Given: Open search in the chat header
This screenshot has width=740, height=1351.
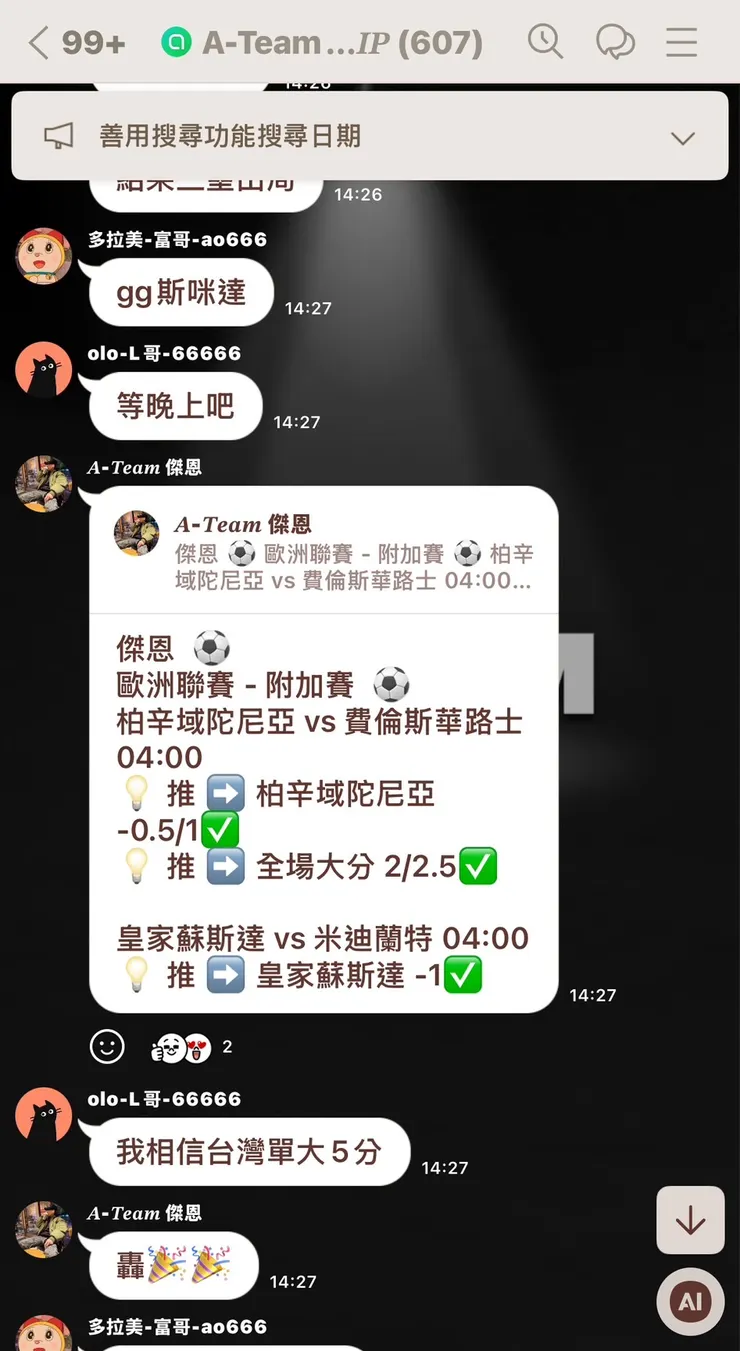Looking at the screenshot, I should point(546,42).
